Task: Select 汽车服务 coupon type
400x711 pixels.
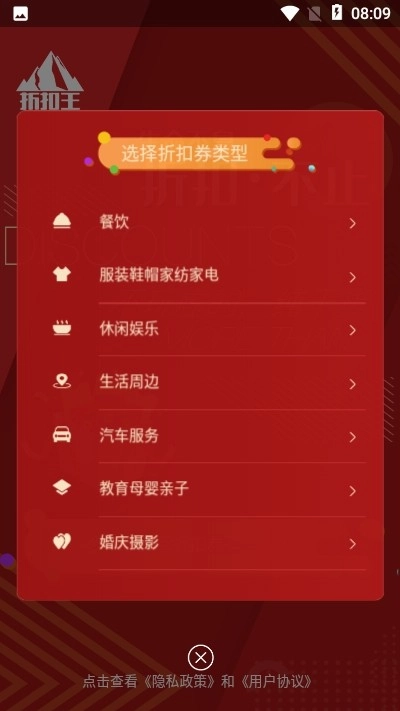Action: (x=200, y=436)
